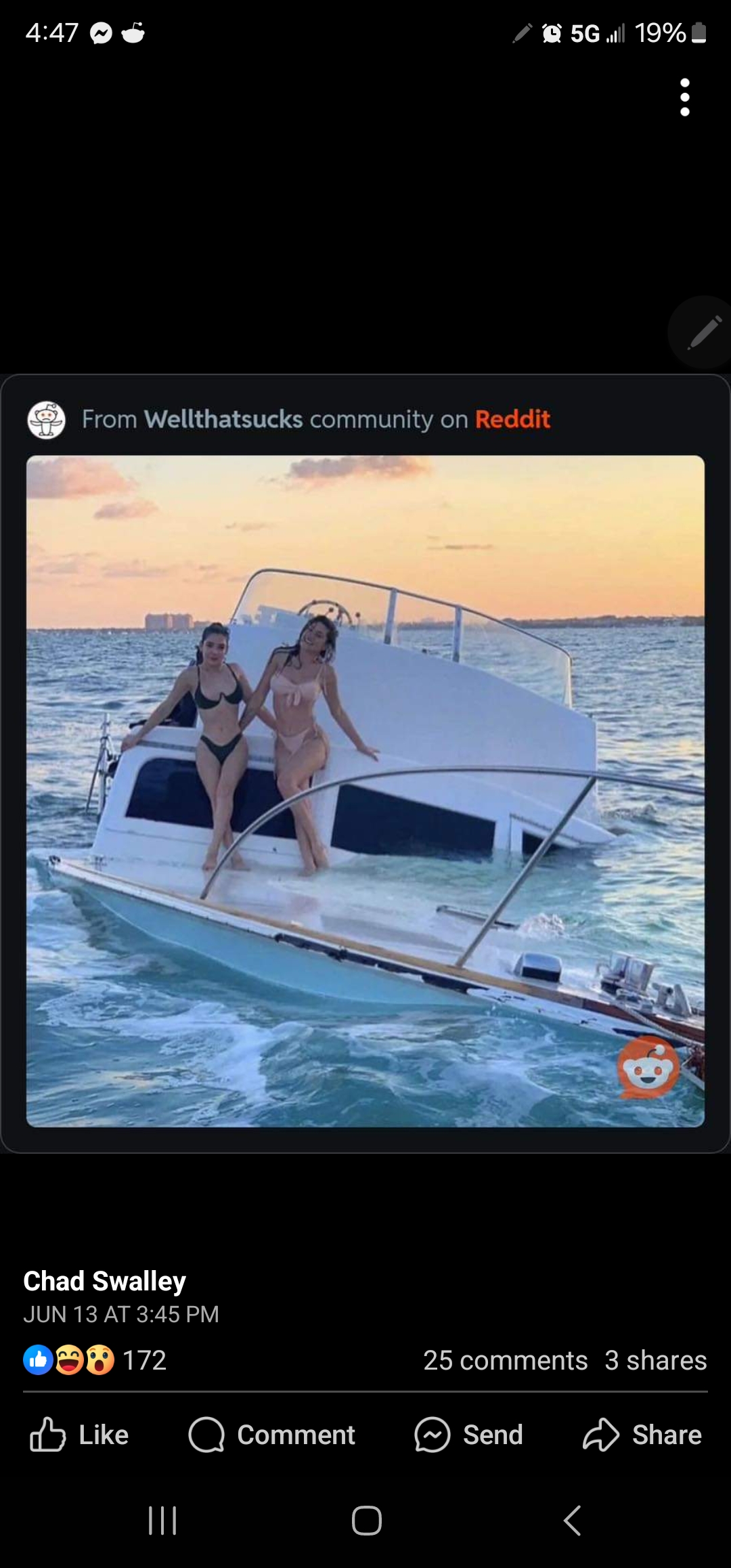
Task: Share the post
Action: click(642, 1435)
